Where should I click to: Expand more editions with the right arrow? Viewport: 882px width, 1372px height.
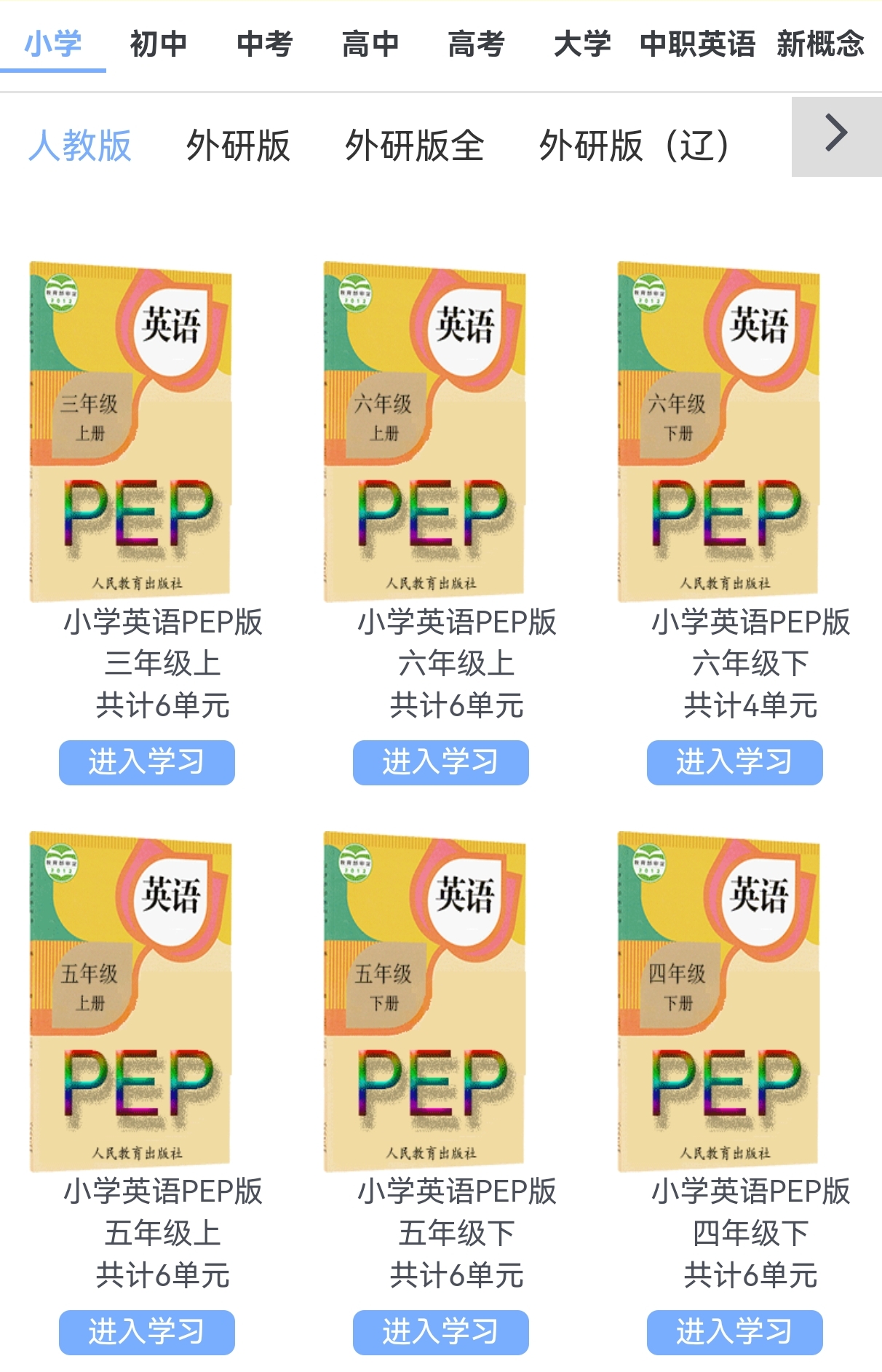pos(836,136)
